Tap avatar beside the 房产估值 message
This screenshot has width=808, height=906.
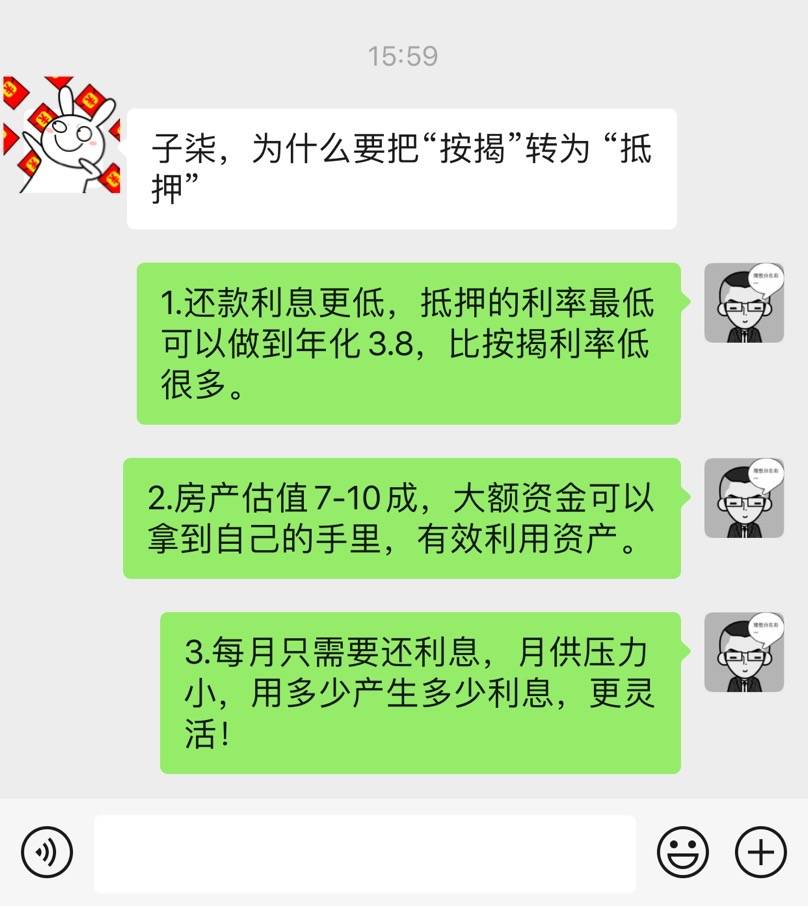coord(743,498)
